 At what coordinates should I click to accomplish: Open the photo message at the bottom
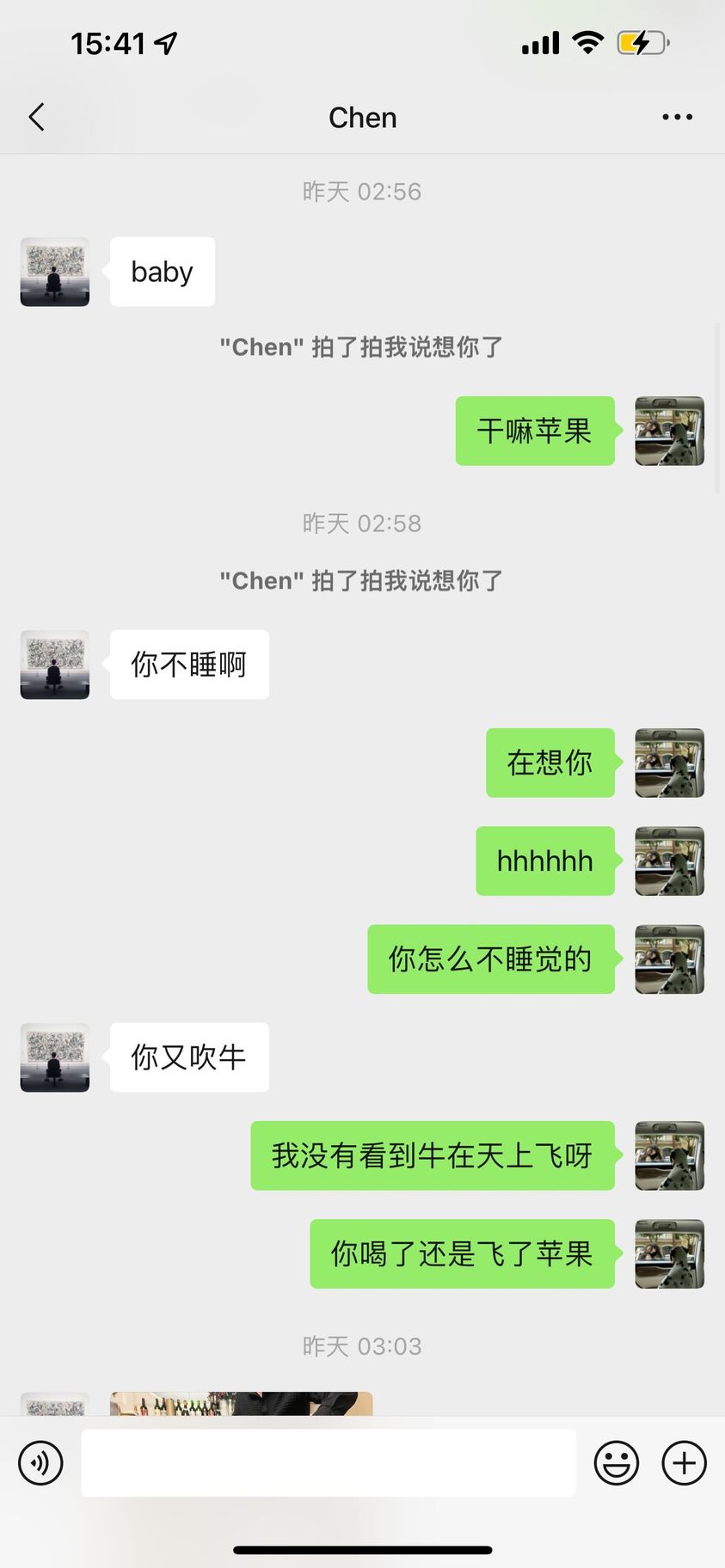pos(241,1404)
